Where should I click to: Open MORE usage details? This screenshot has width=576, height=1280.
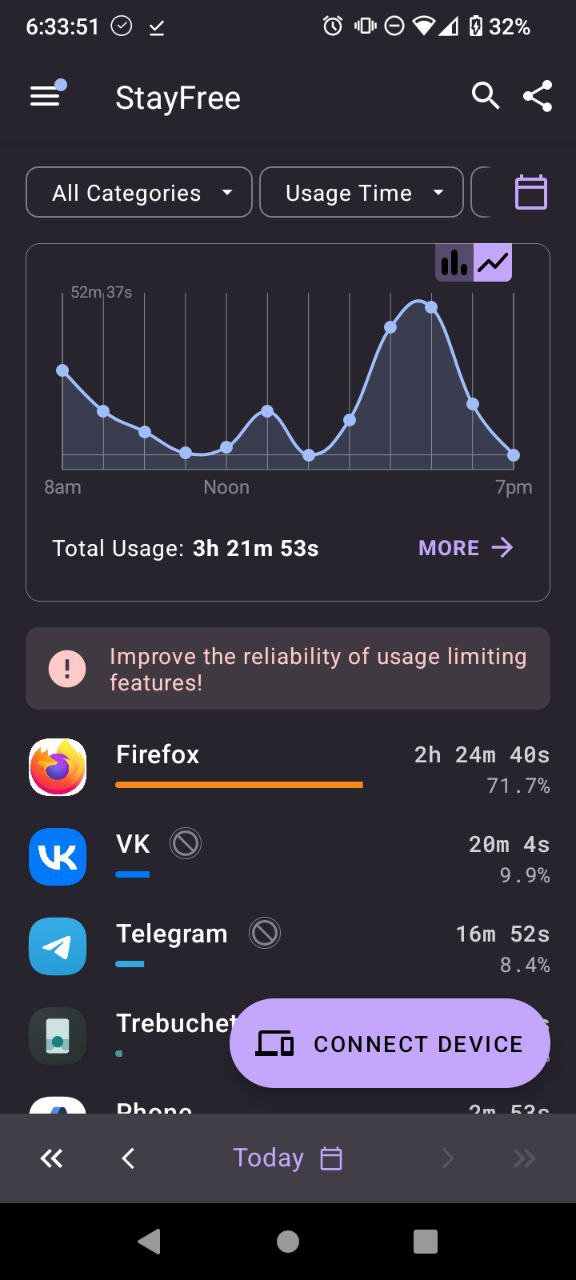click(466, 548)
